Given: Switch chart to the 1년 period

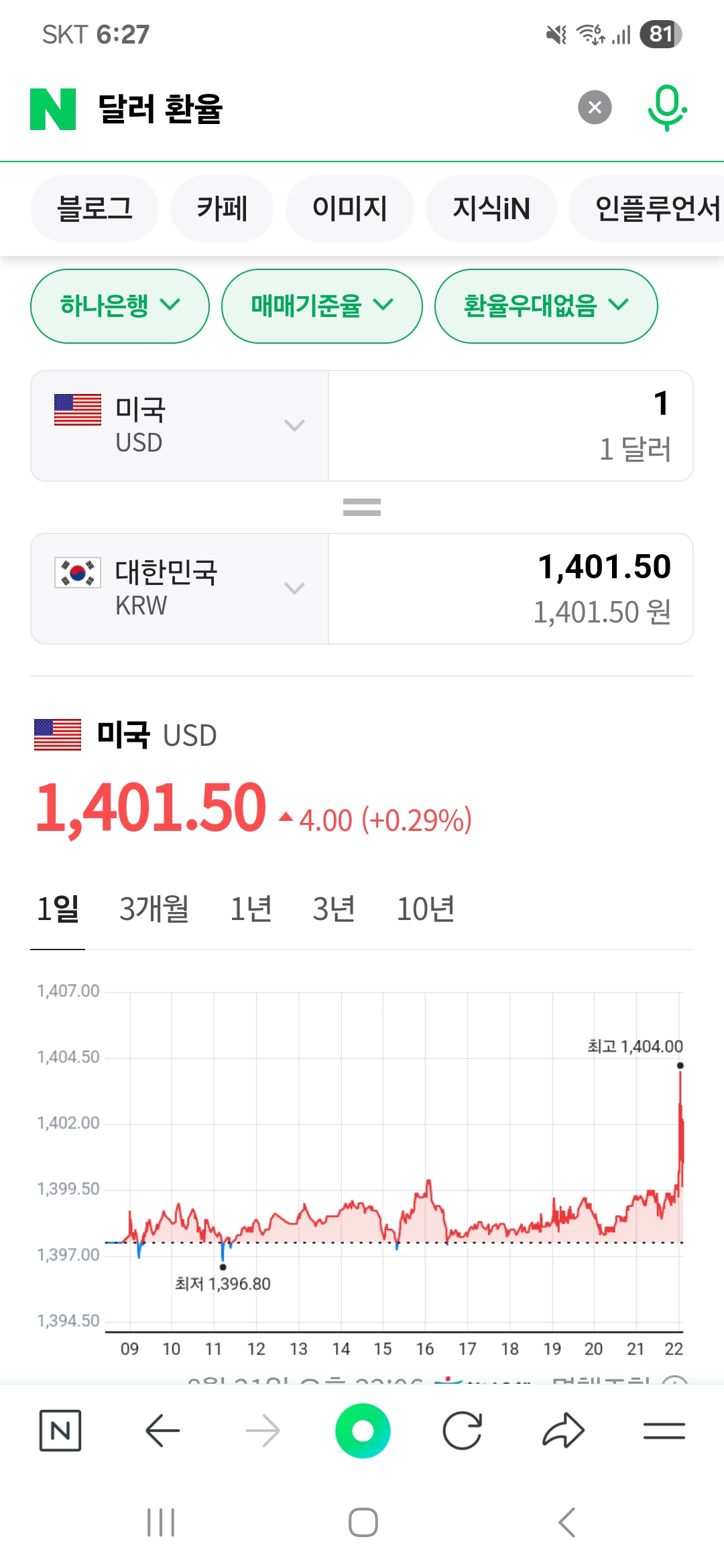Looking at the screenshot, I should (x=251, y=909).
